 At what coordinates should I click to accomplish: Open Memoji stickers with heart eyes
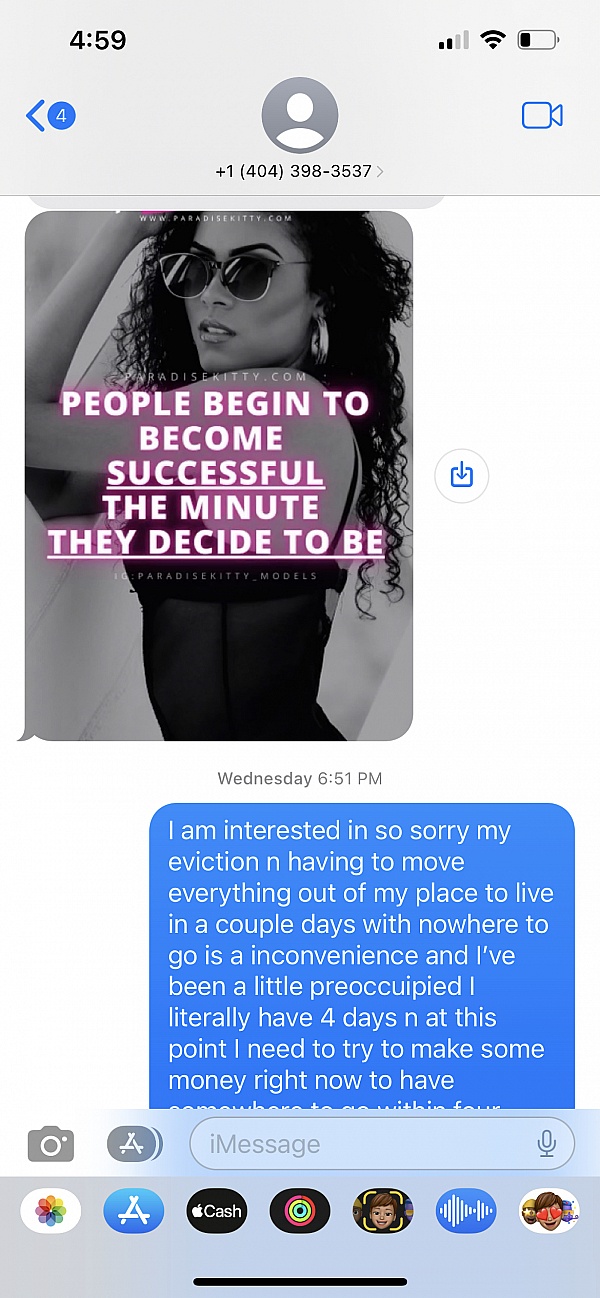tap(548, 1211)
